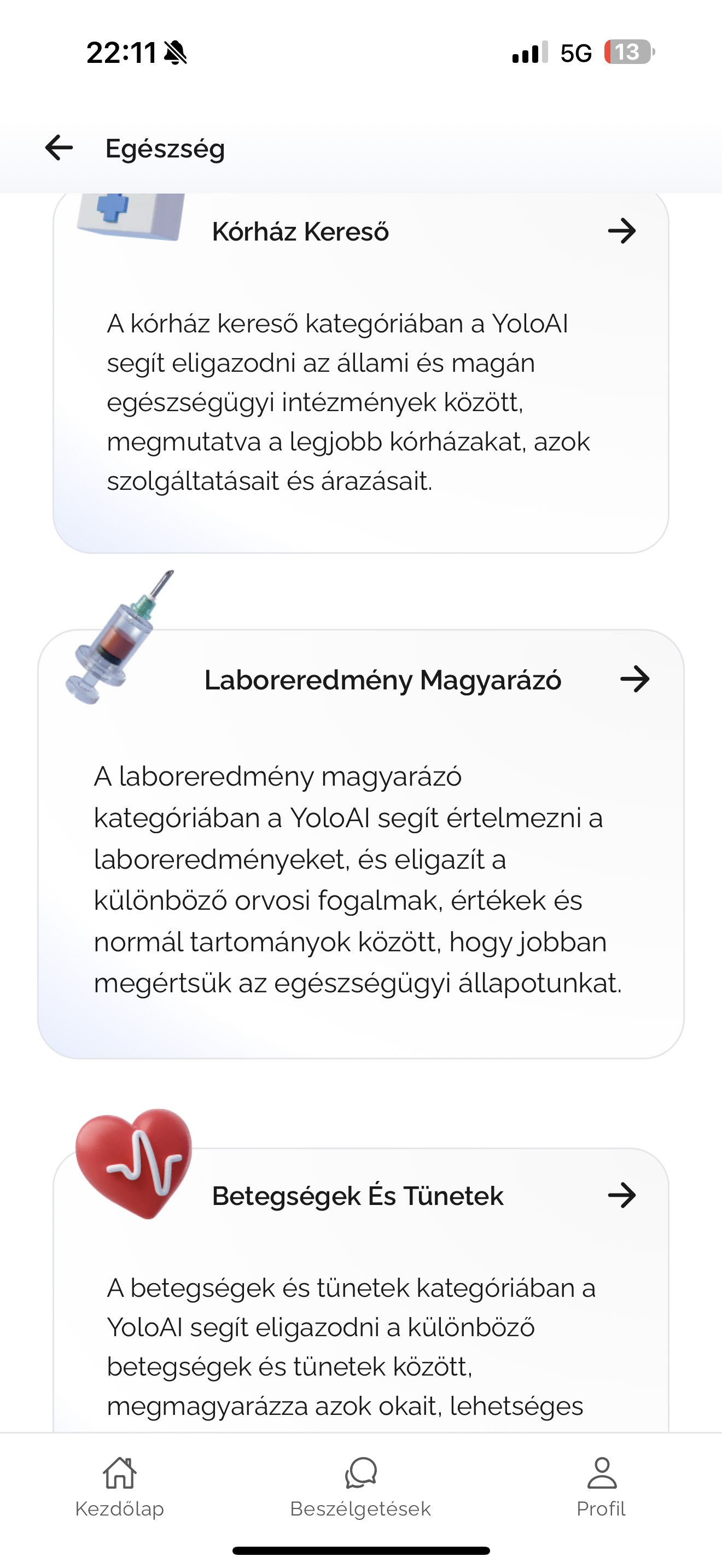Switch to the Kezdőlap tab

(x=119, y=1486)
